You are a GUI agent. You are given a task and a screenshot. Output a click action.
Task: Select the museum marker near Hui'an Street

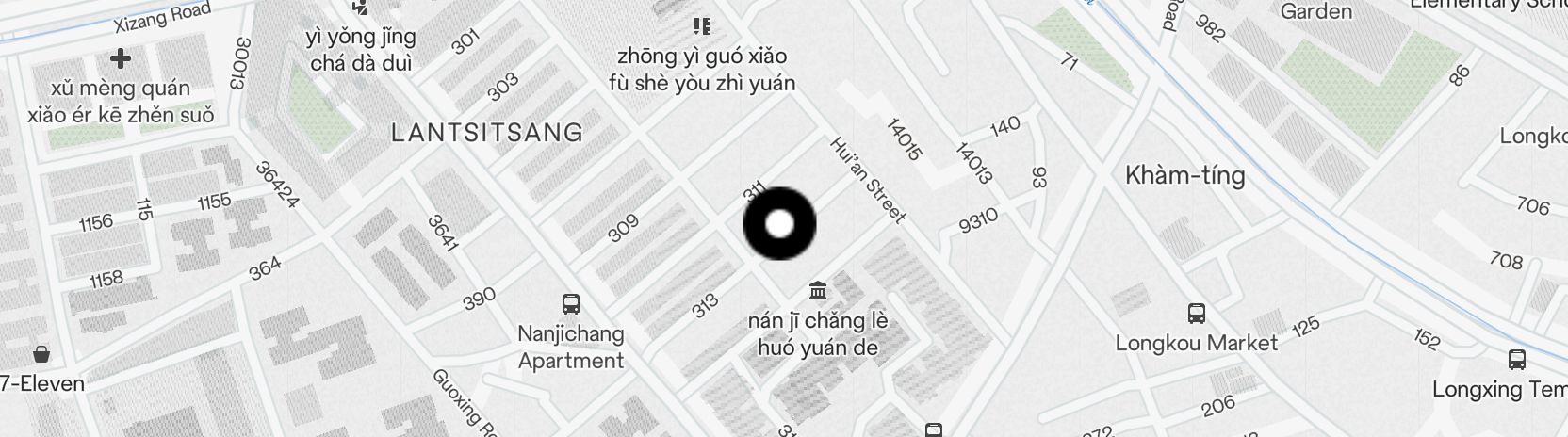pyautogui.click(x=818, y=289)
